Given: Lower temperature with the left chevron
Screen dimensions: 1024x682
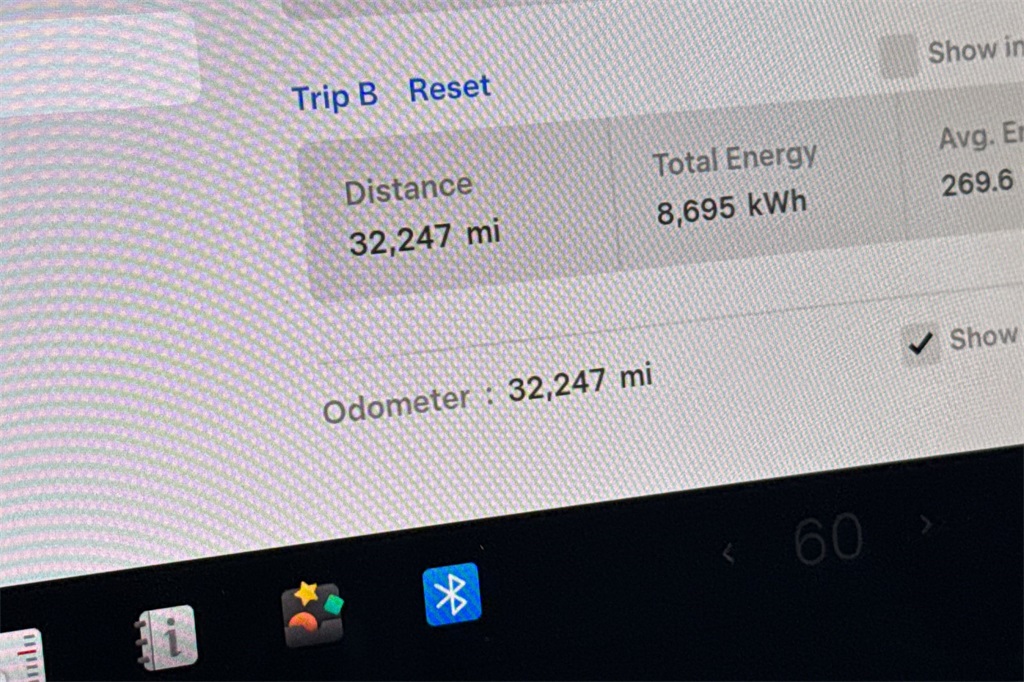Looking at the screenshot, I should click(728, 552).
